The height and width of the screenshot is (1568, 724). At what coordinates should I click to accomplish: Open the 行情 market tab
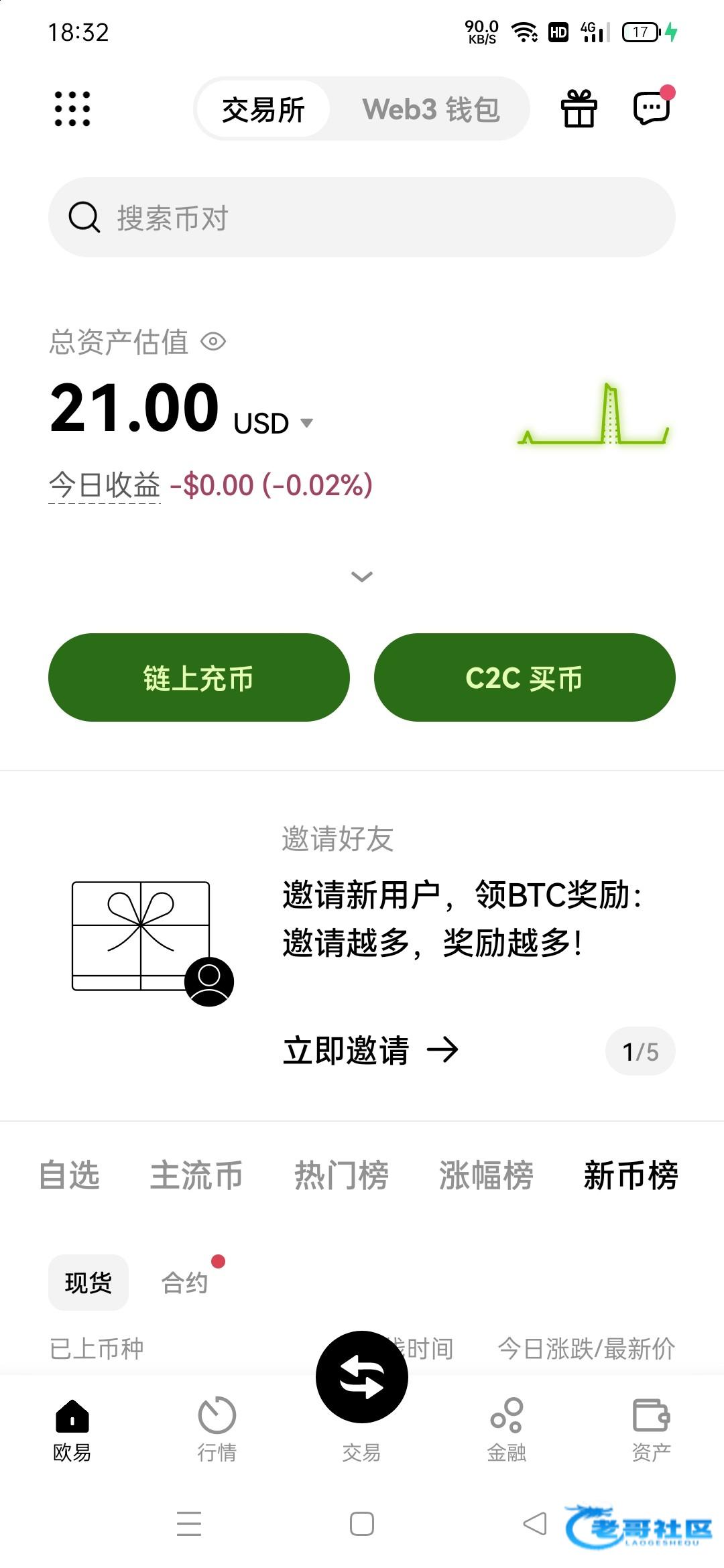point(217,1429)
